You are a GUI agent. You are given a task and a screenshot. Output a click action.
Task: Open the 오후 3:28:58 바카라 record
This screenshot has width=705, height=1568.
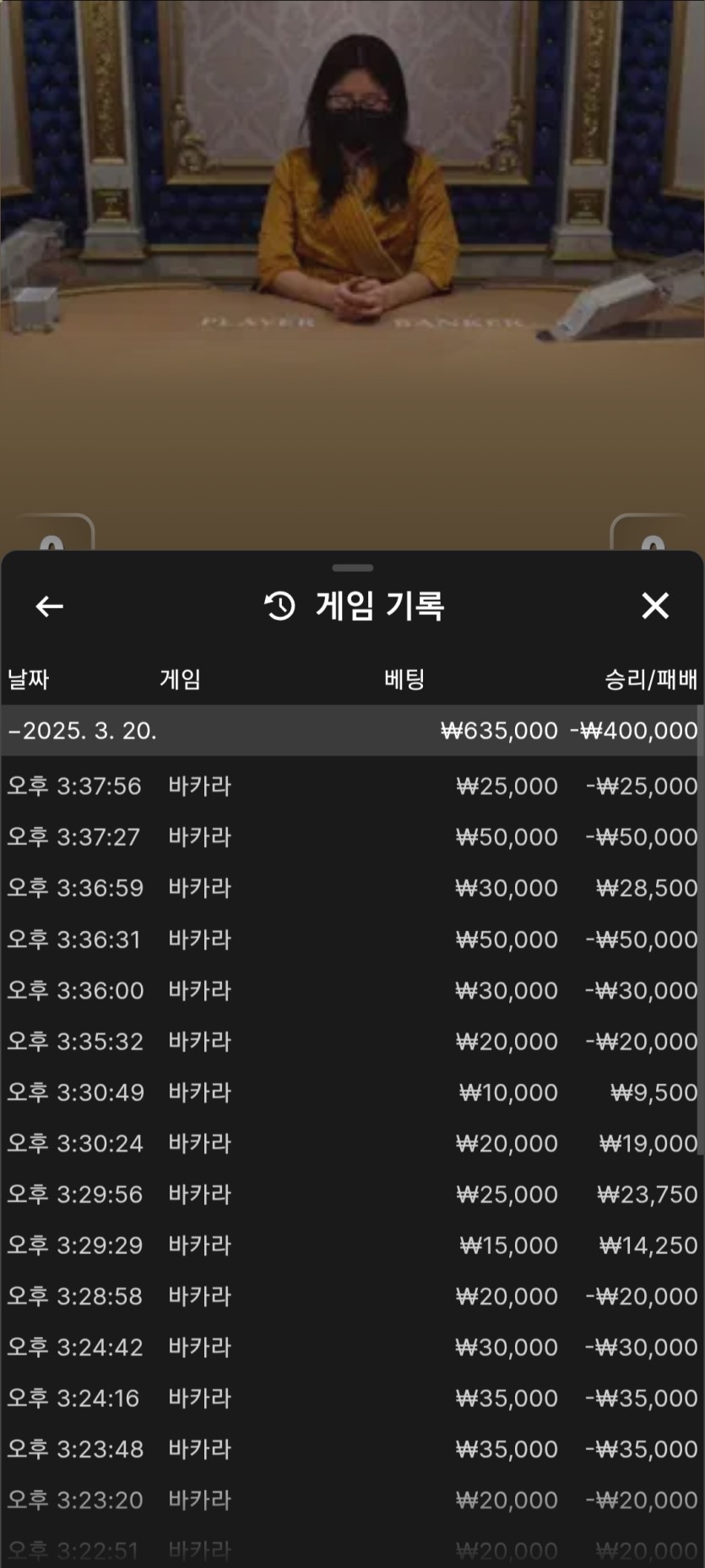(352, 1296)
